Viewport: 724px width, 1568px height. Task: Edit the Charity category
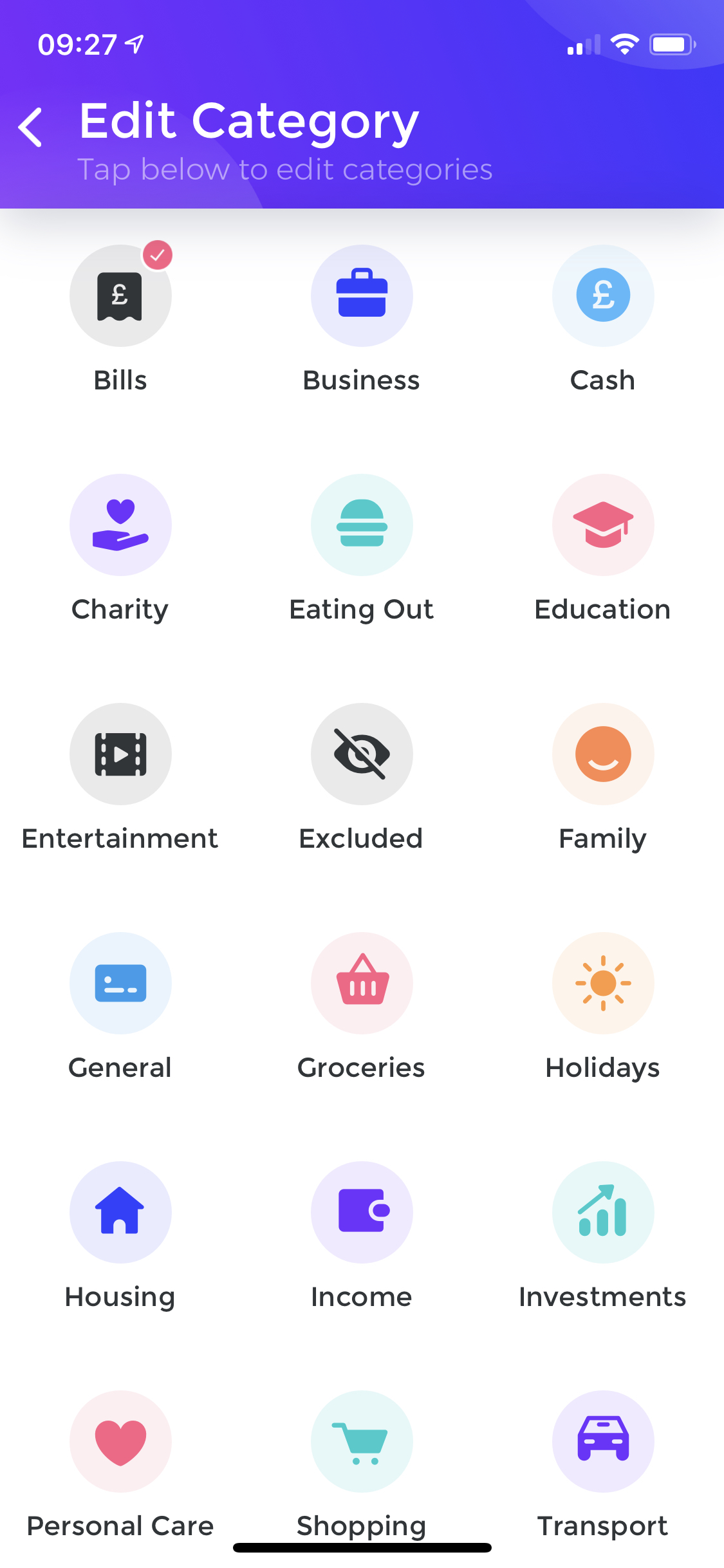coord(120,525)
